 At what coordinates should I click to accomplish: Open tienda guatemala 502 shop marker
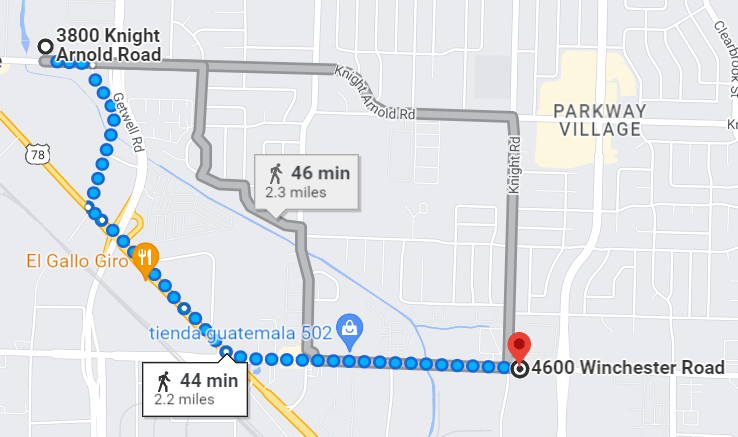pyautogui.click(x=349, y=327)
